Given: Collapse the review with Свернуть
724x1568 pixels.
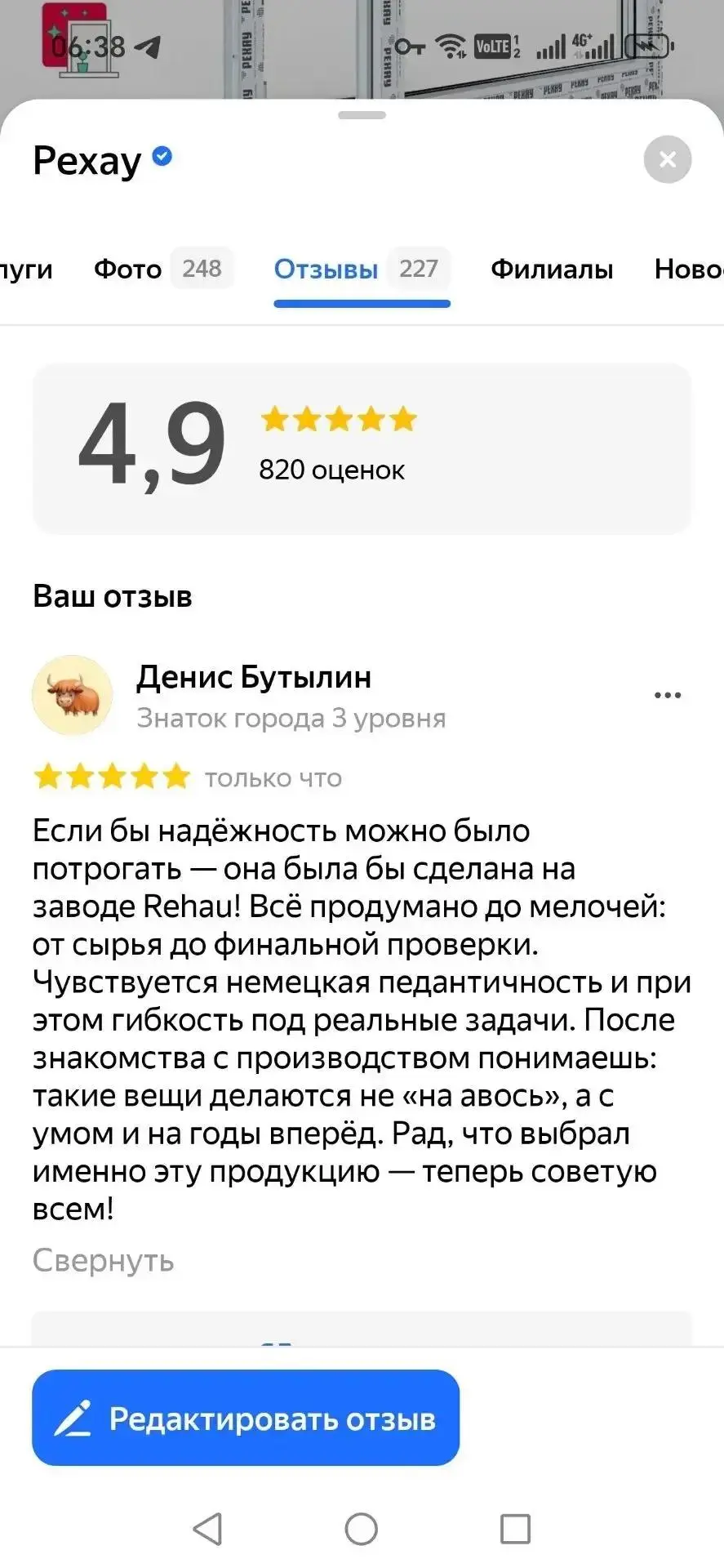Looking at the screenshot, I should coord(104,1260).
